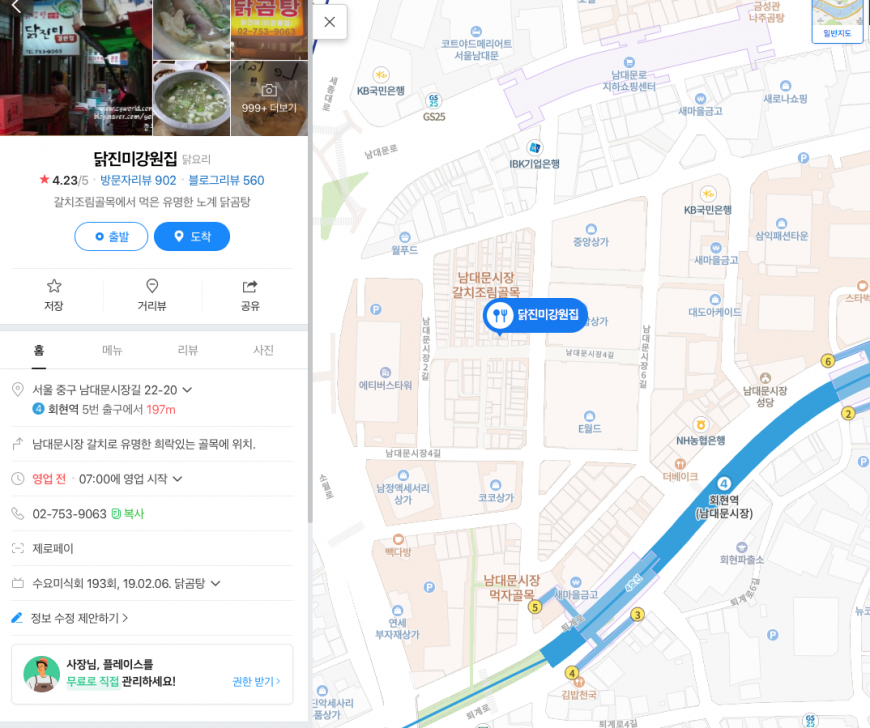Share this place via 공유
This screenshot has width=870, height=728.
tap(250, 295)
